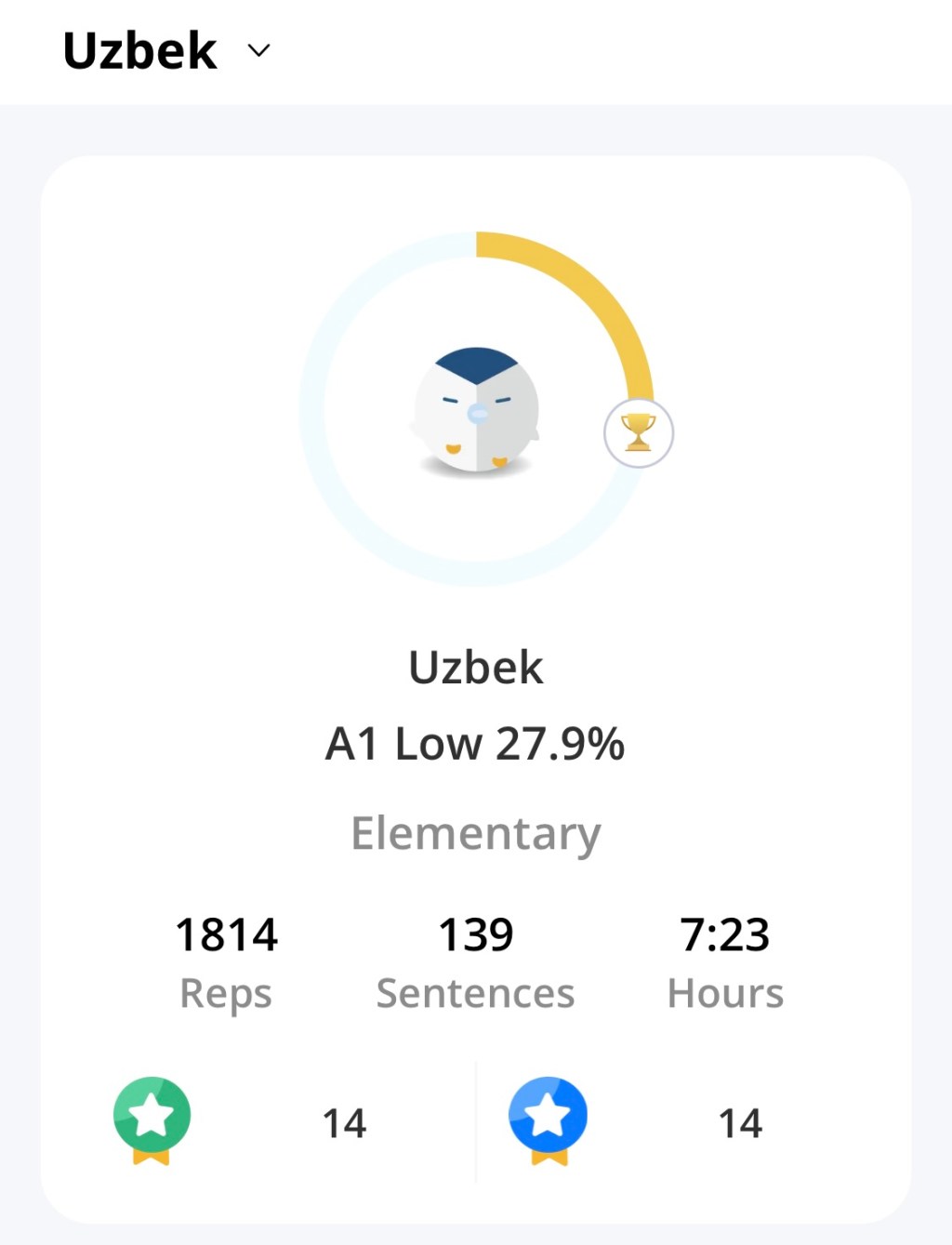Click the A1 Low 27.9% text

[x=476, y=743]
